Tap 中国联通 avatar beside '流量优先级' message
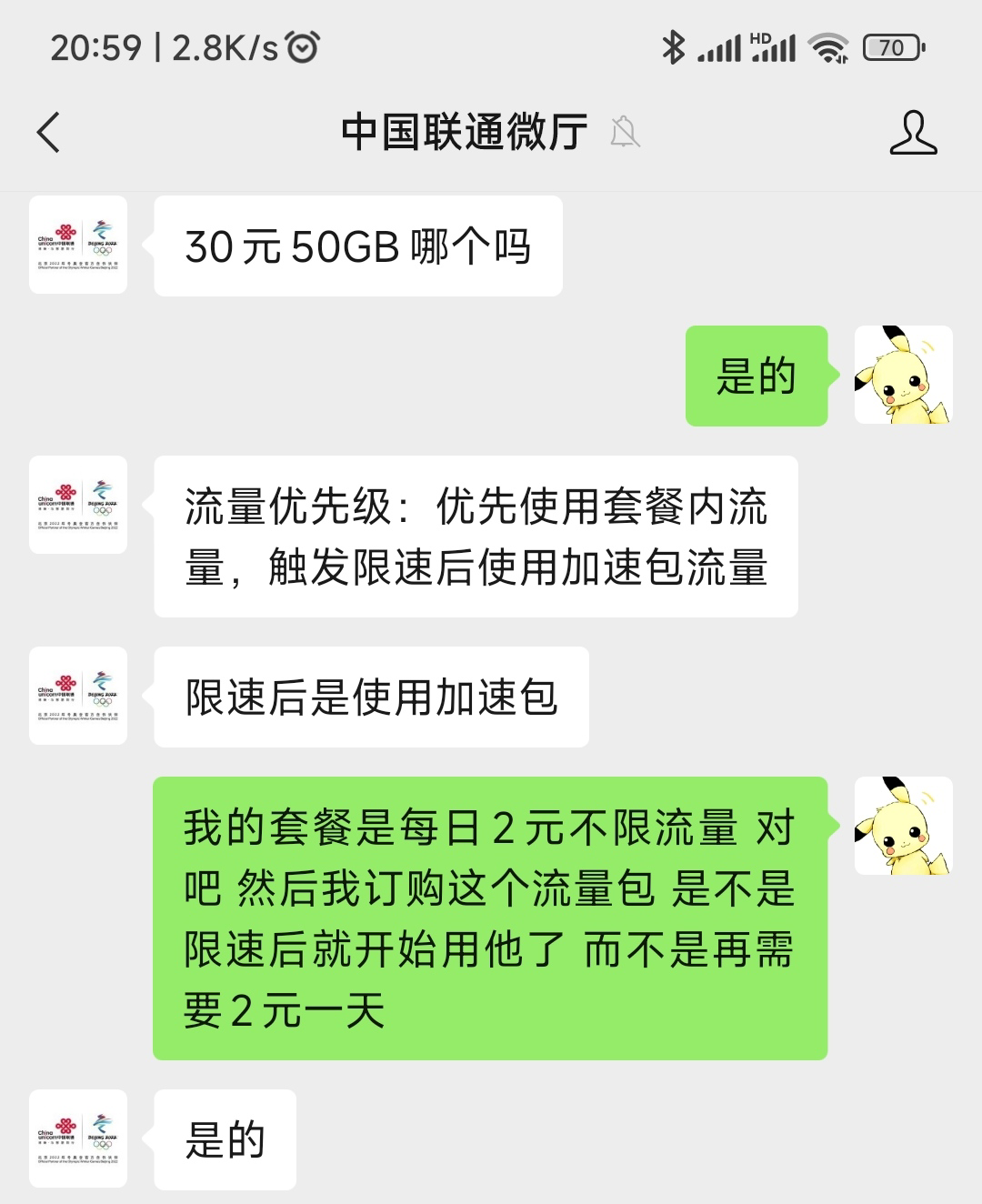982x1204 pixels. click(78, 505)
